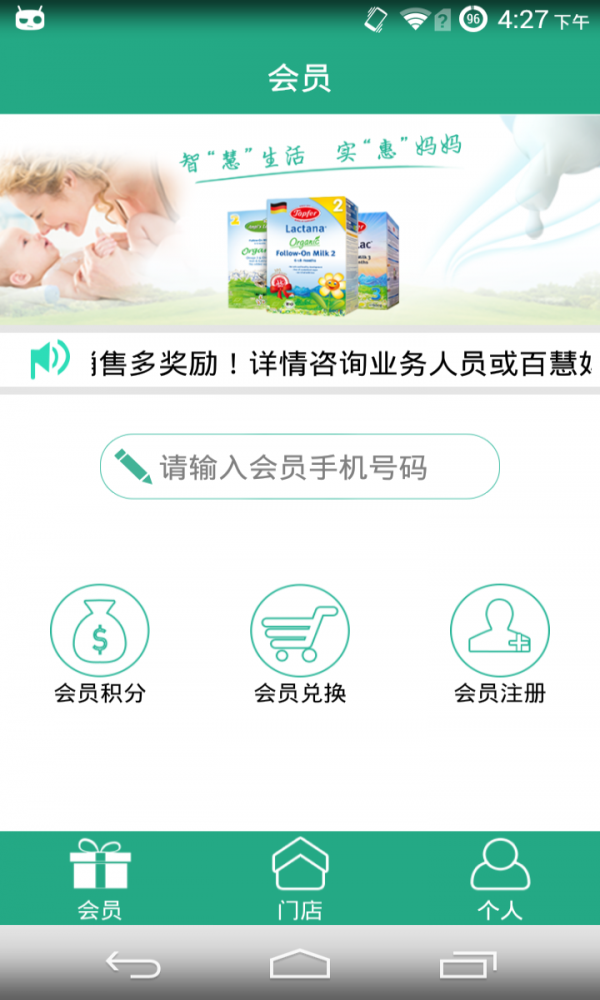Return to the home screen
The height and width of the screenshot is (1000, 600).
coord(300,964)
